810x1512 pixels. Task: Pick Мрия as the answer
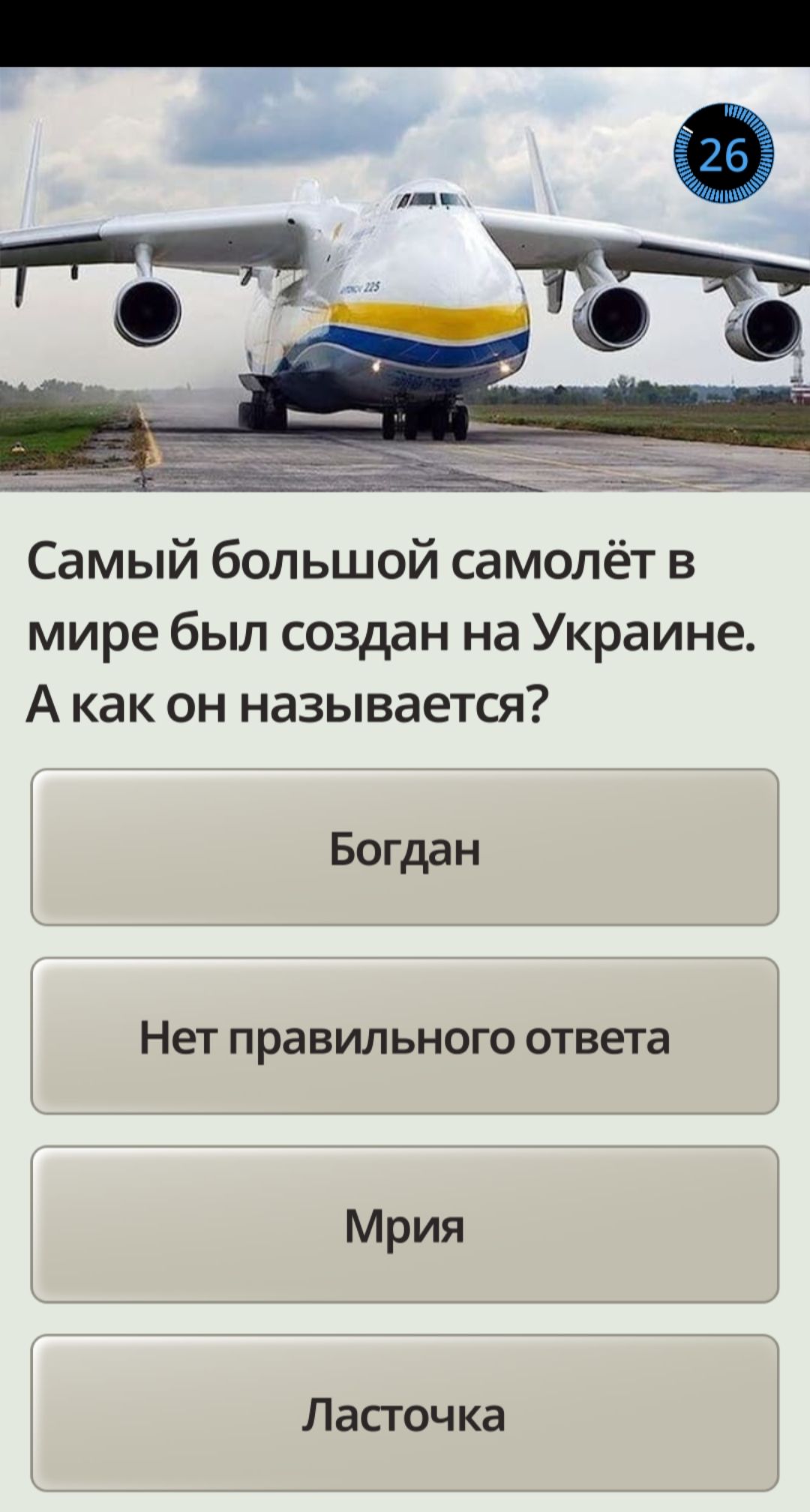coord(404,1225)
